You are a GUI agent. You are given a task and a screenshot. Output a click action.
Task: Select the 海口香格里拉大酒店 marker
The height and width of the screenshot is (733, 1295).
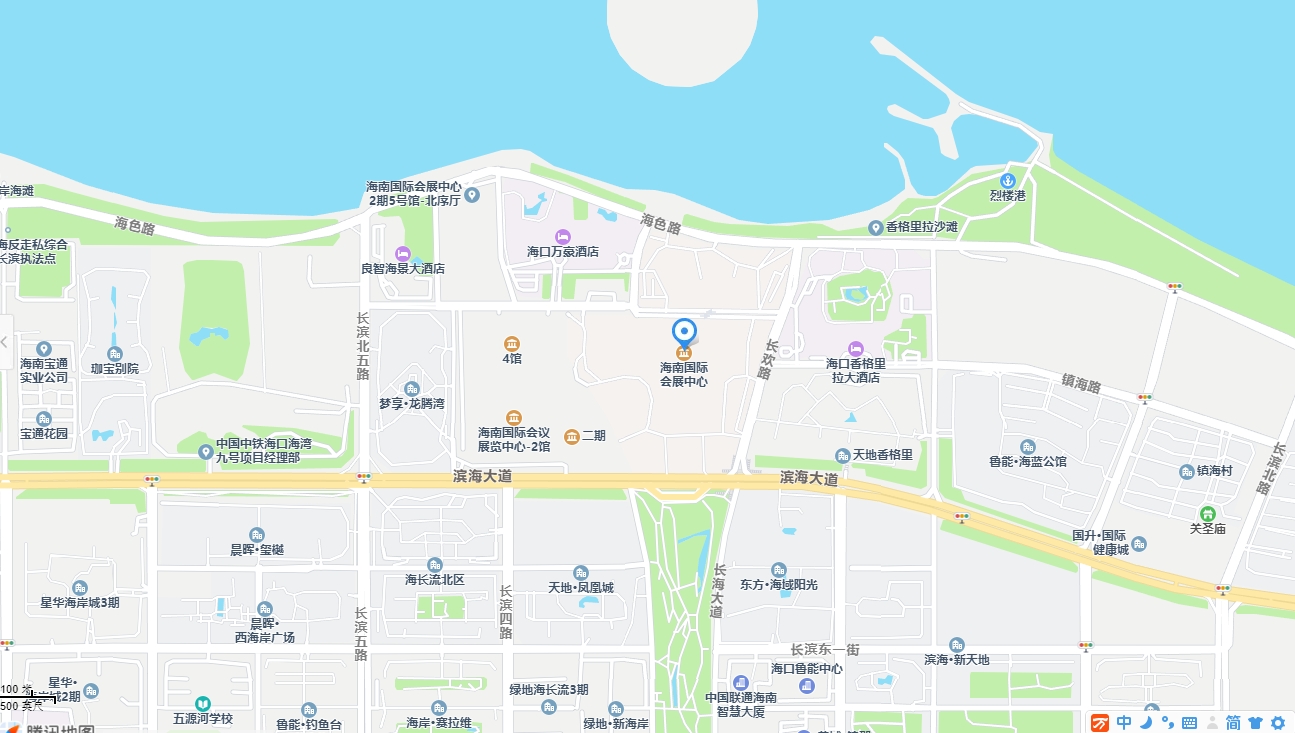tap(855, 348)
